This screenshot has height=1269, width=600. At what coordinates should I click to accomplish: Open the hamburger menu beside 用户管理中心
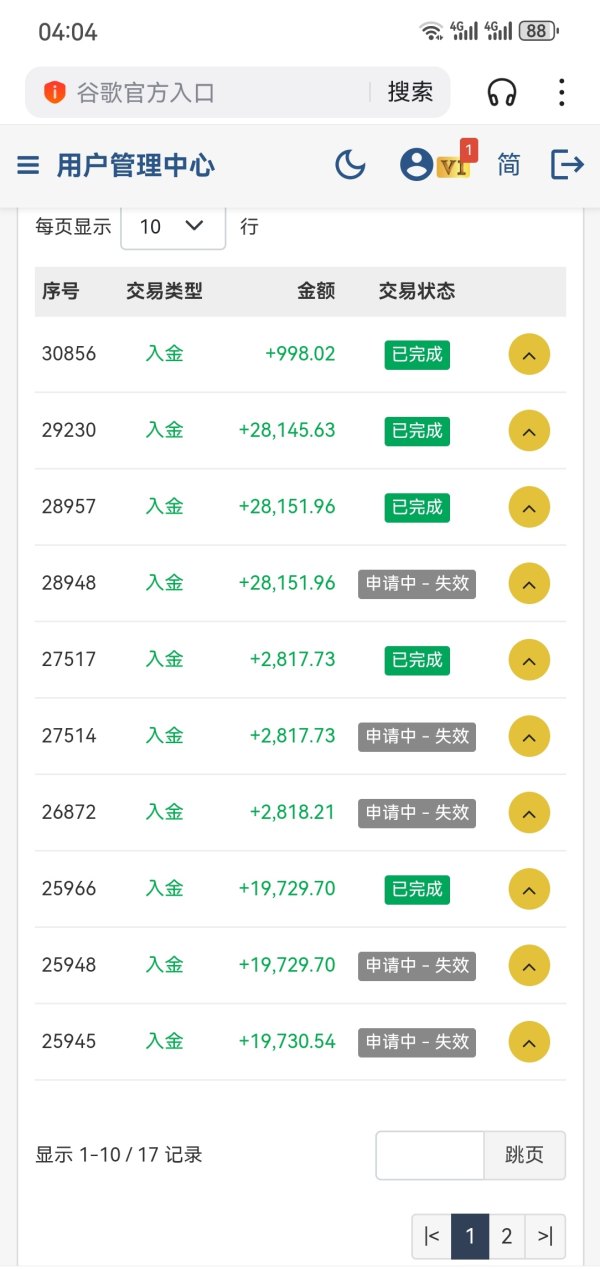[28, 165]
